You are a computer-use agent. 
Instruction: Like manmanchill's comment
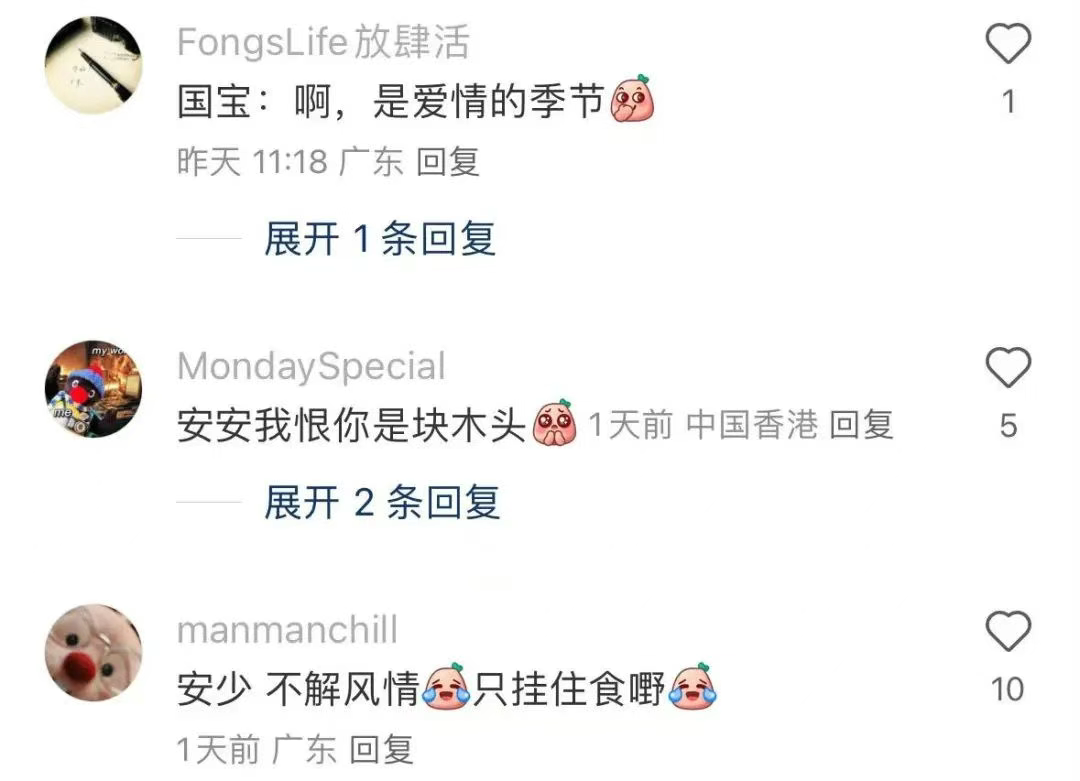tap(1008, 632)
